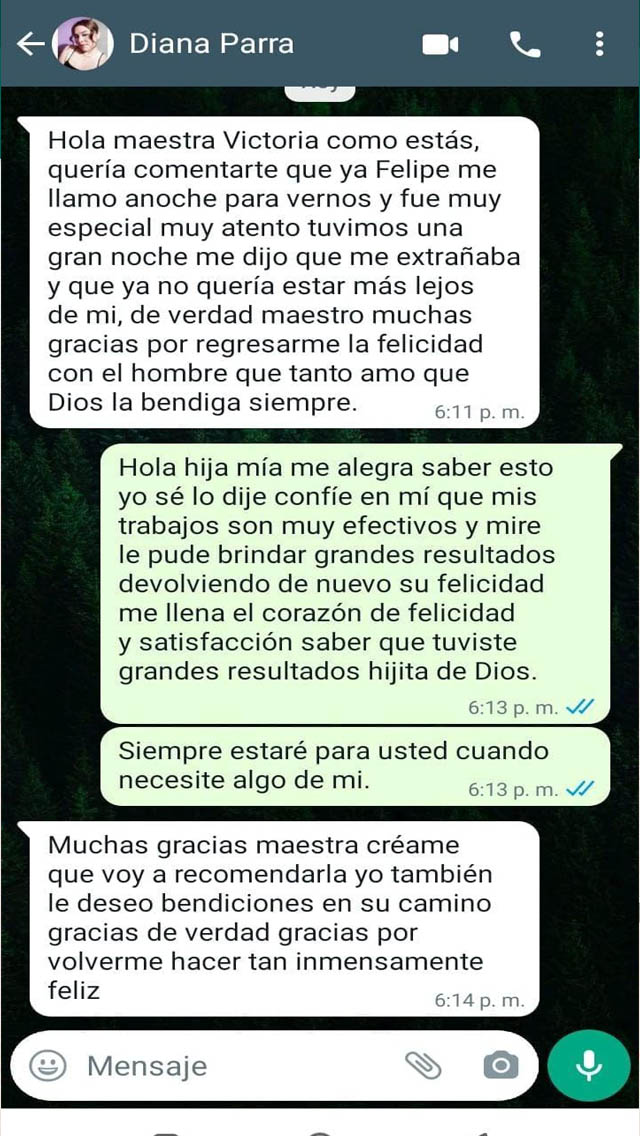The image size is (640, 1136).
Task: Open Diana Parra's profile photo
Action: (x=82, y=44)
